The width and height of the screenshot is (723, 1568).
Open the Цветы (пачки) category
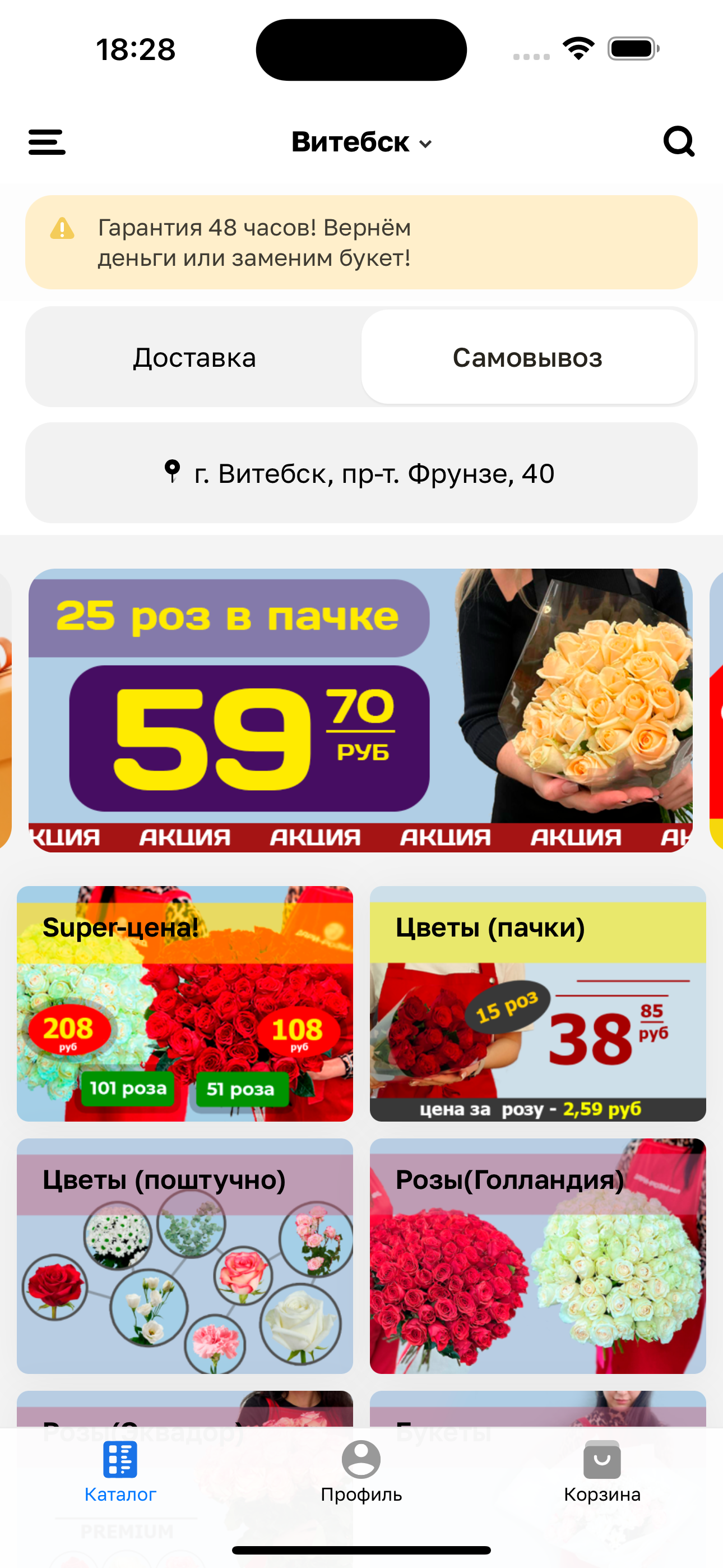537,1003
